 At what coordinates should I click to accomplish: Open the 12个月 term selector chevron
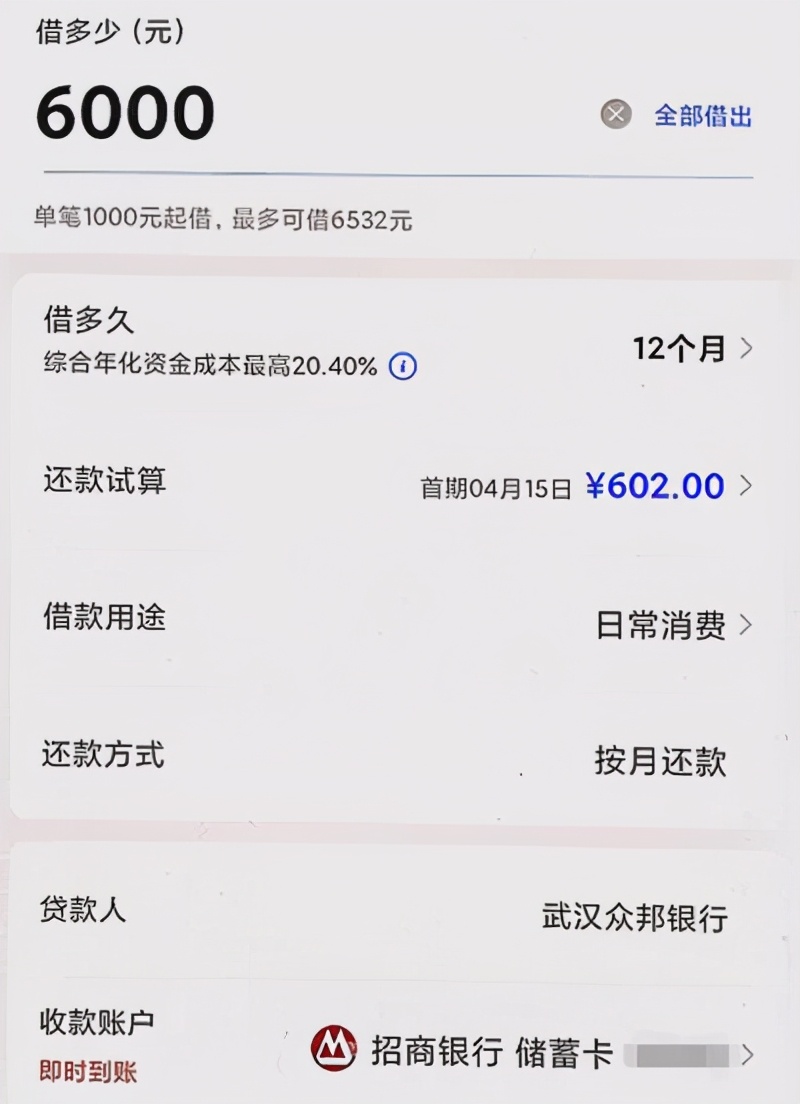pyautogui.click(x=745, y=349)
